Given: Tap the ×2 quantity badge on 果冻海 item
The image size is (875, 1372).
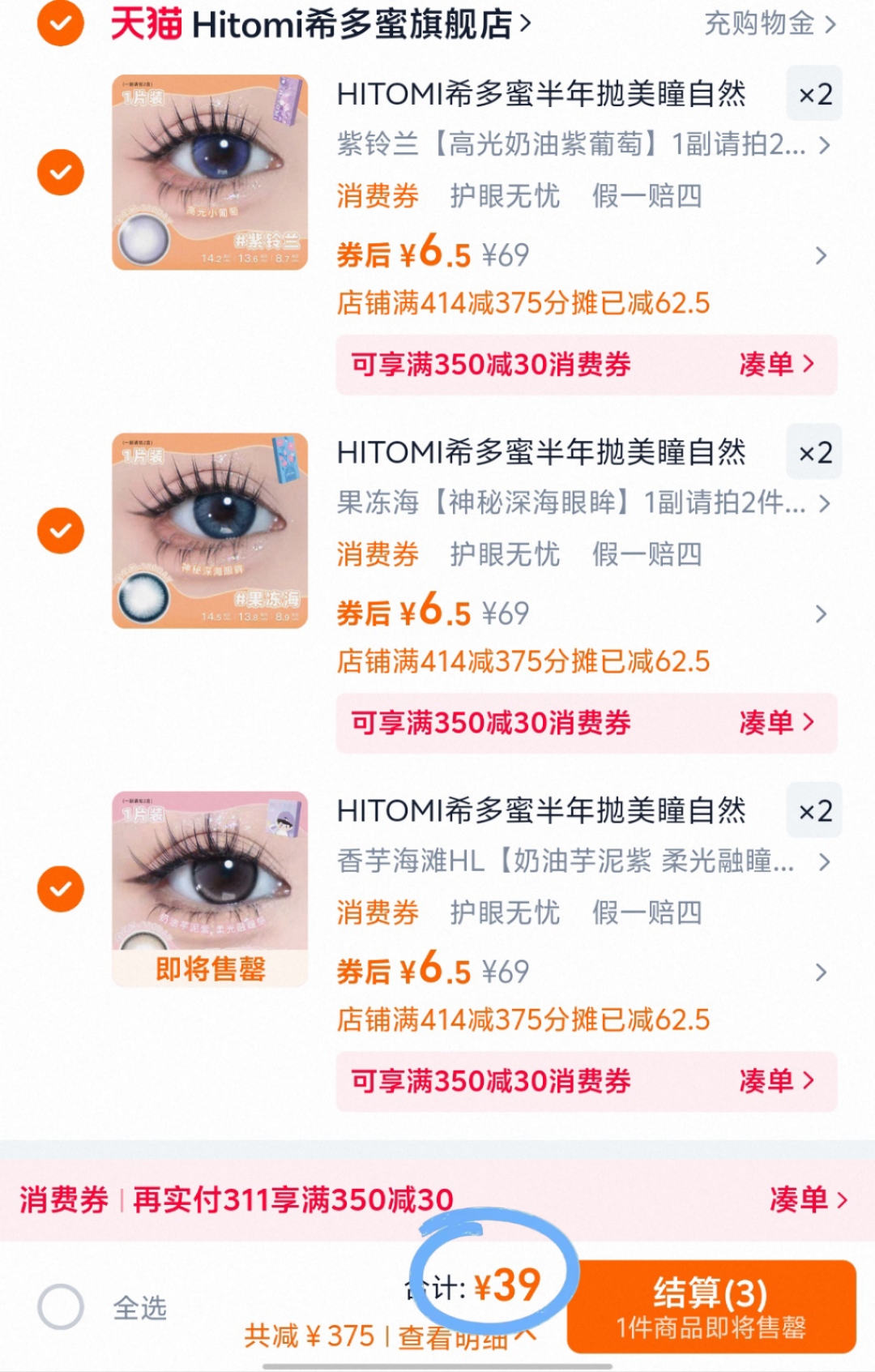Looking at the screenshot, I should click(813, 452).
